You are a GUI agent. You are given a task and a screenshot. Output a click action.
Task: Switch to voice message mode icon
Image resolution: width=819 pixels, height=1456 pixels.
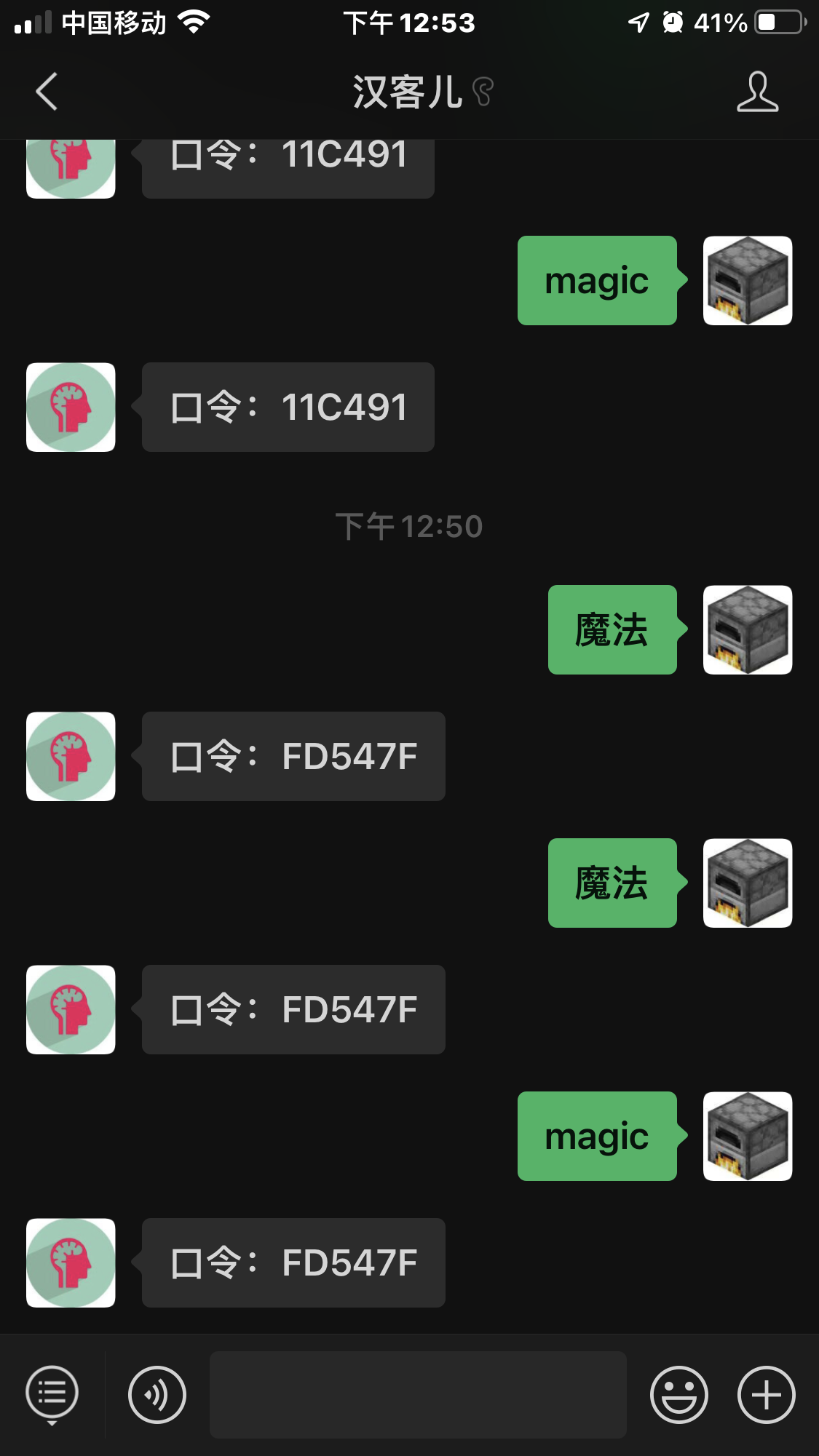(155, 1395)
